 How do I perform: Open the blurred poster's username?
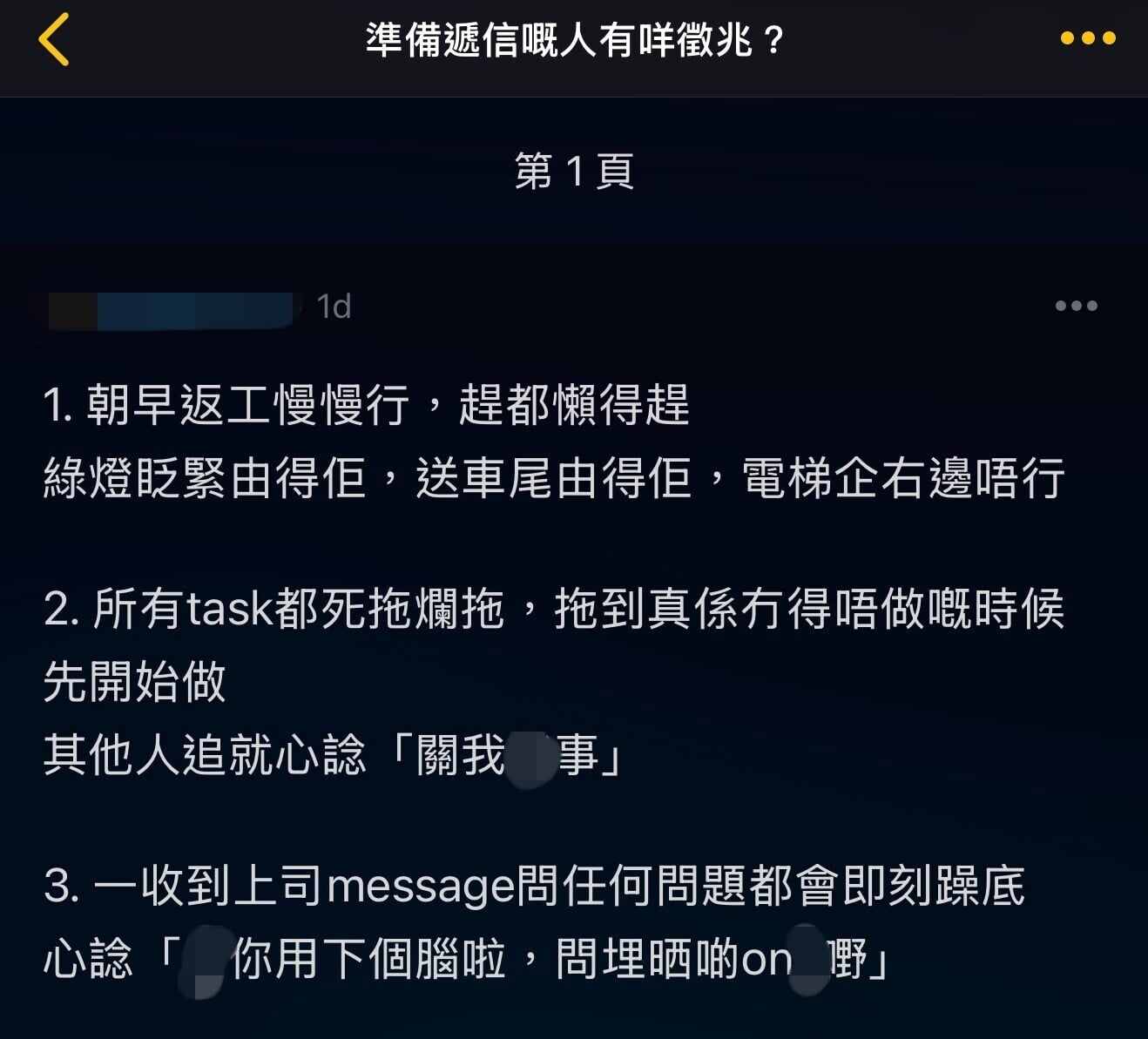171,310
